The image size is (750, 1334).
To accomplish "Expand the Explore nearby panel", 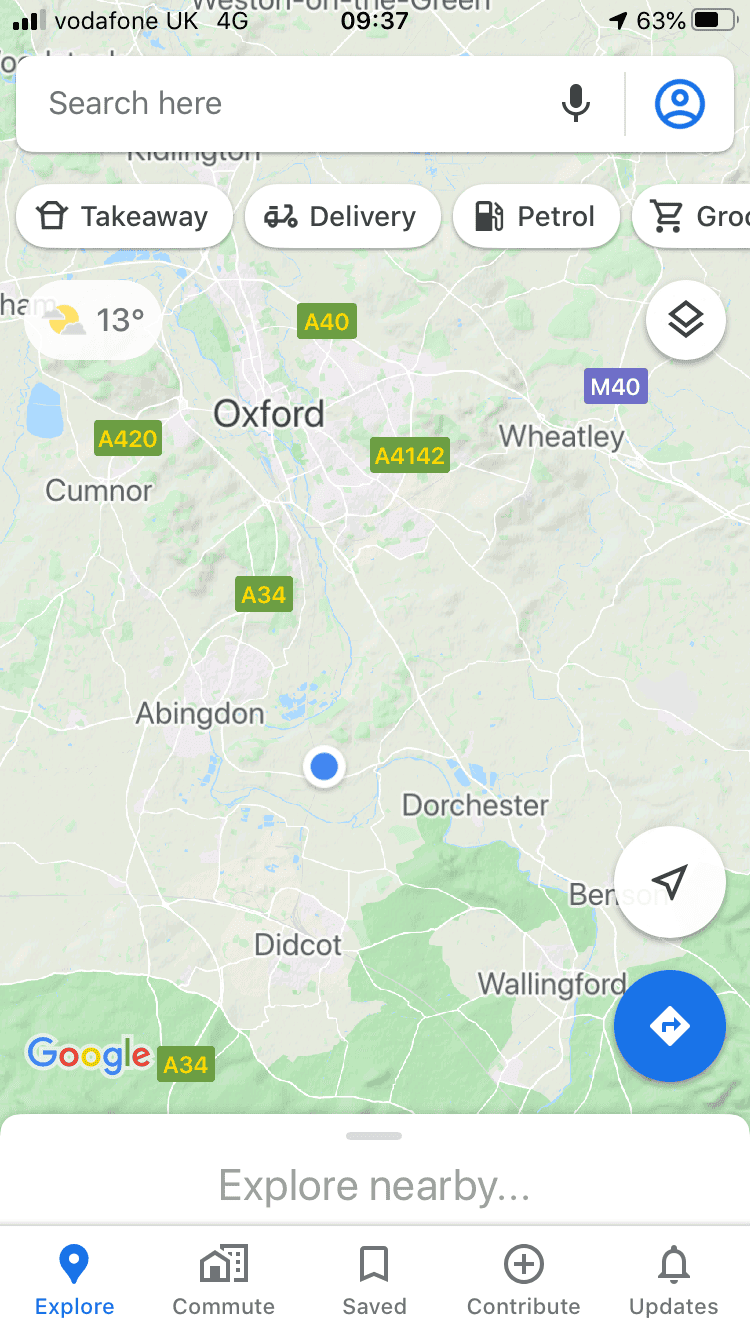I will 375,1169.
